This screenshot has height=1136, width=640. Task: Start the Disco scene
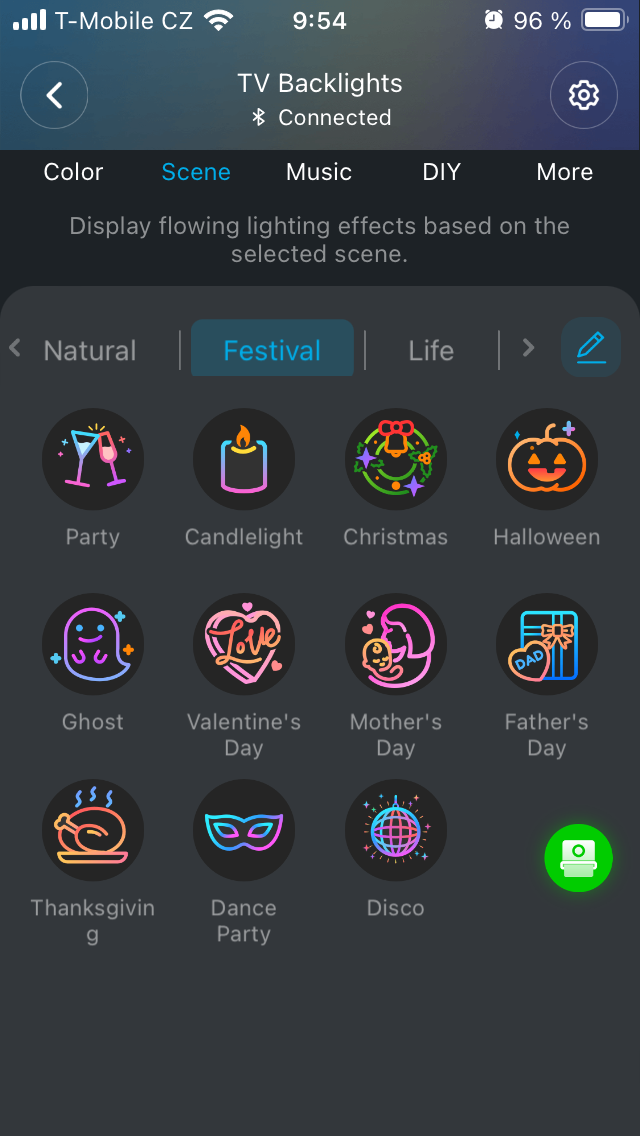pos(396,831)
